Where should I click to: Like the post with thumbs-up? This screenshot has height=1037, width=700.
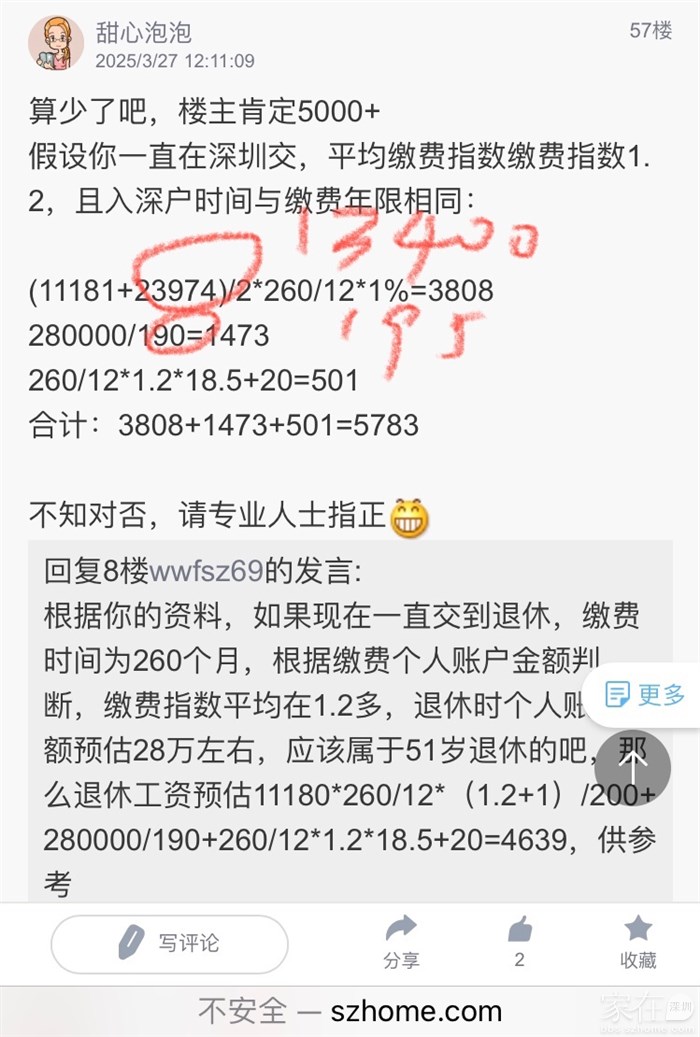coord(519,941)
